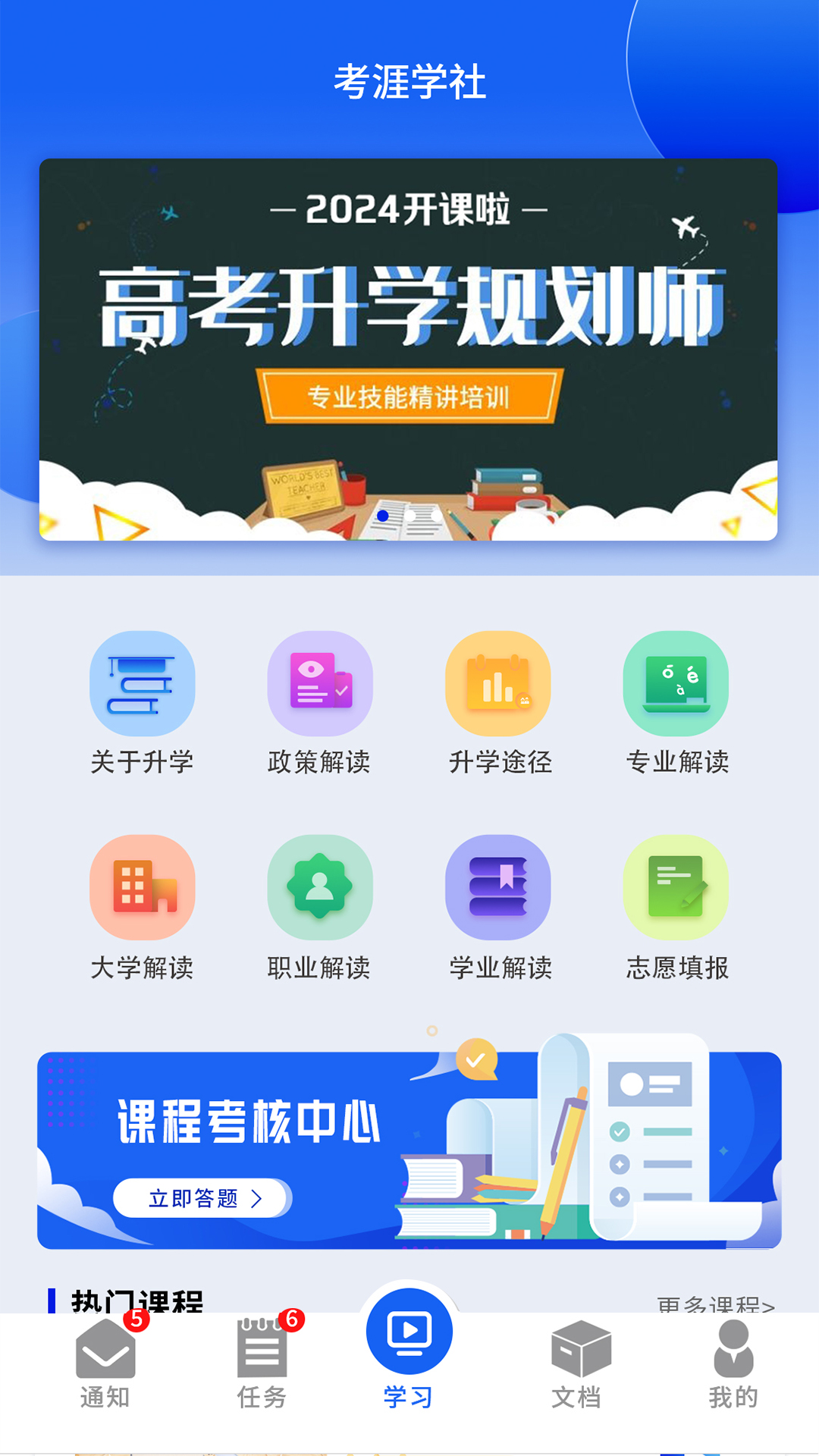Open 学业解读 category
This screenshot has height=1456, width=819.
[x=499, y=908]
